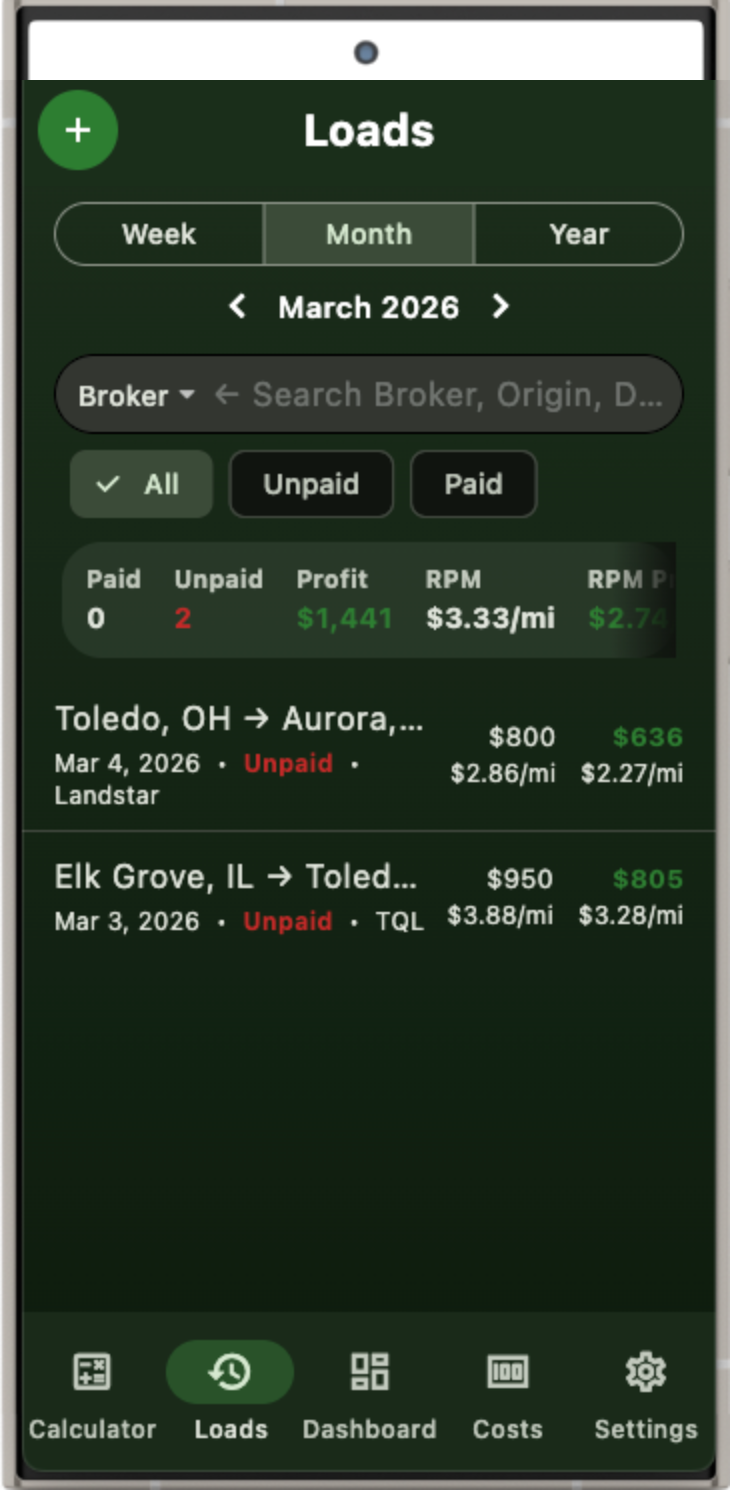Go to the previous month
This screenshot has height=1490, width=730.
237,307
